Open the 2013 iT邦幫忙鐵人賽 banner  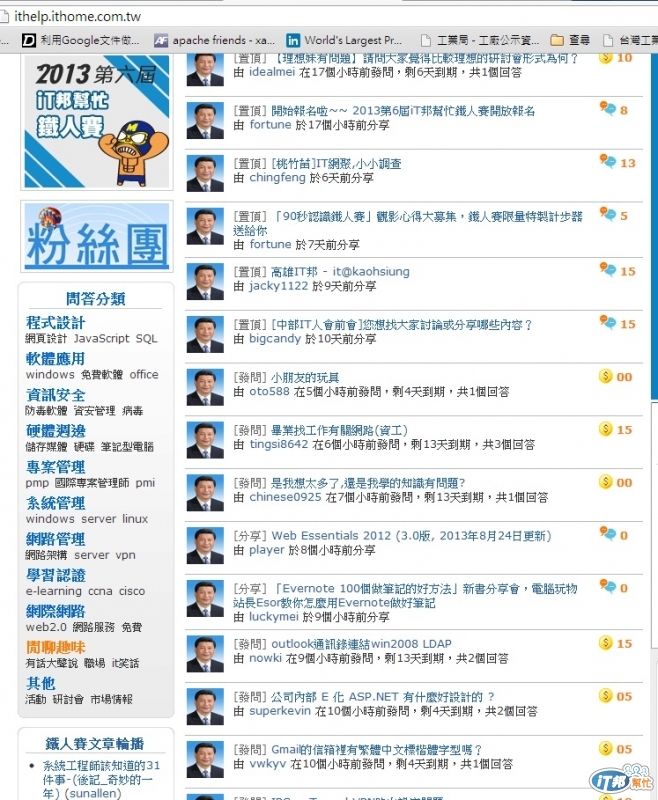(96, 122)
